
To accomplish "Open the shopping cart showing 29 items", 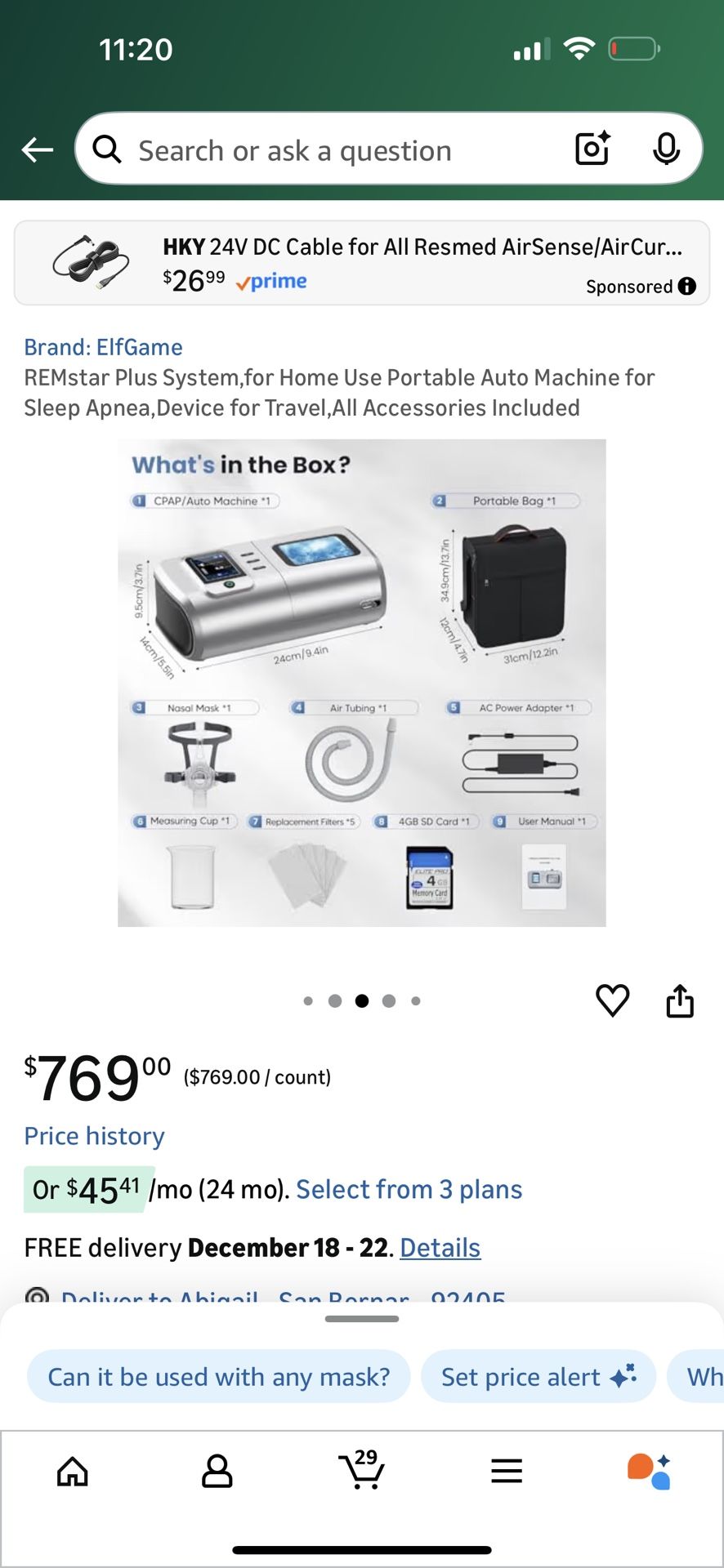I will coord(362,1474).
